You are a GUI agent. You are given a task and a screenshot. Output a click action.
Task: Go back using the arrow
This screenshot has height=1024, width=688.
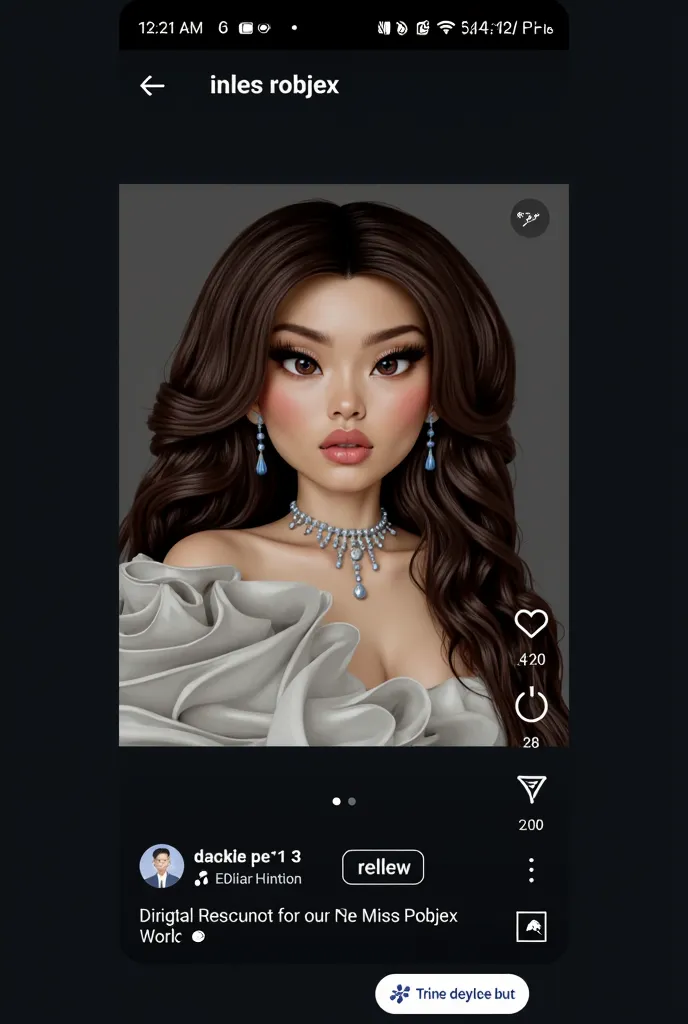click(x=152, y=86)
